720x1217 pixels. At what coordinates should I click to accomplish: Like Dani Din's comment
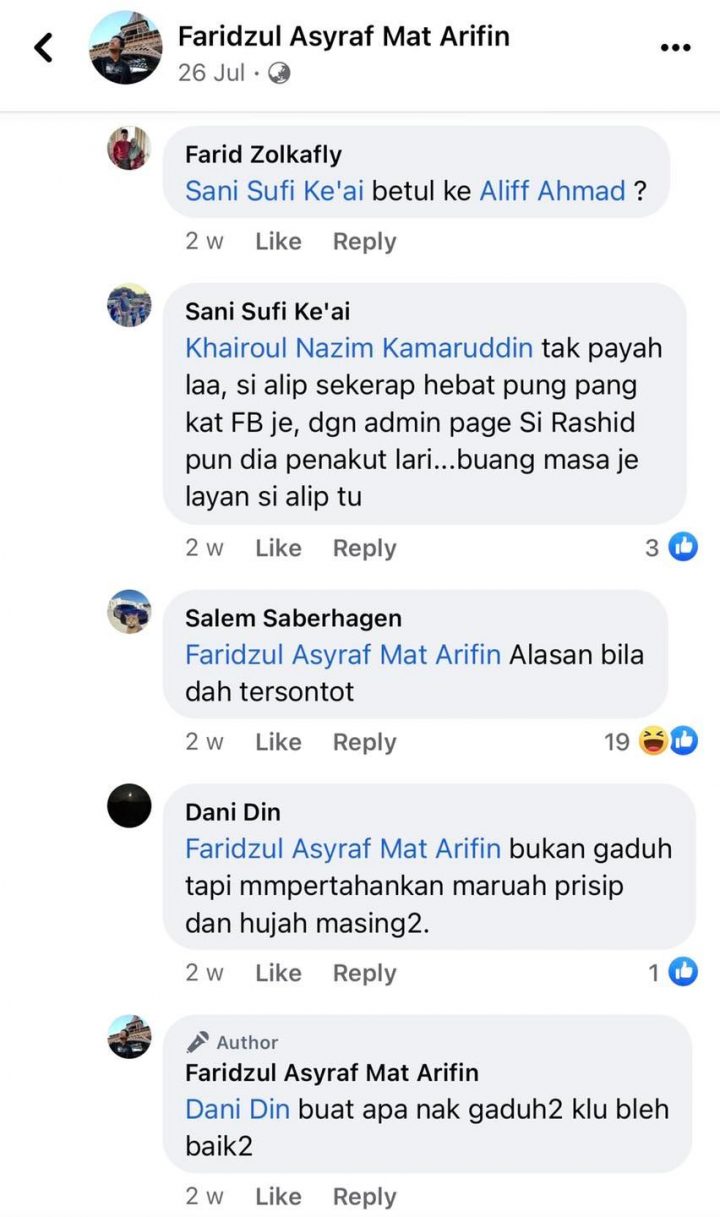point(278,973)
